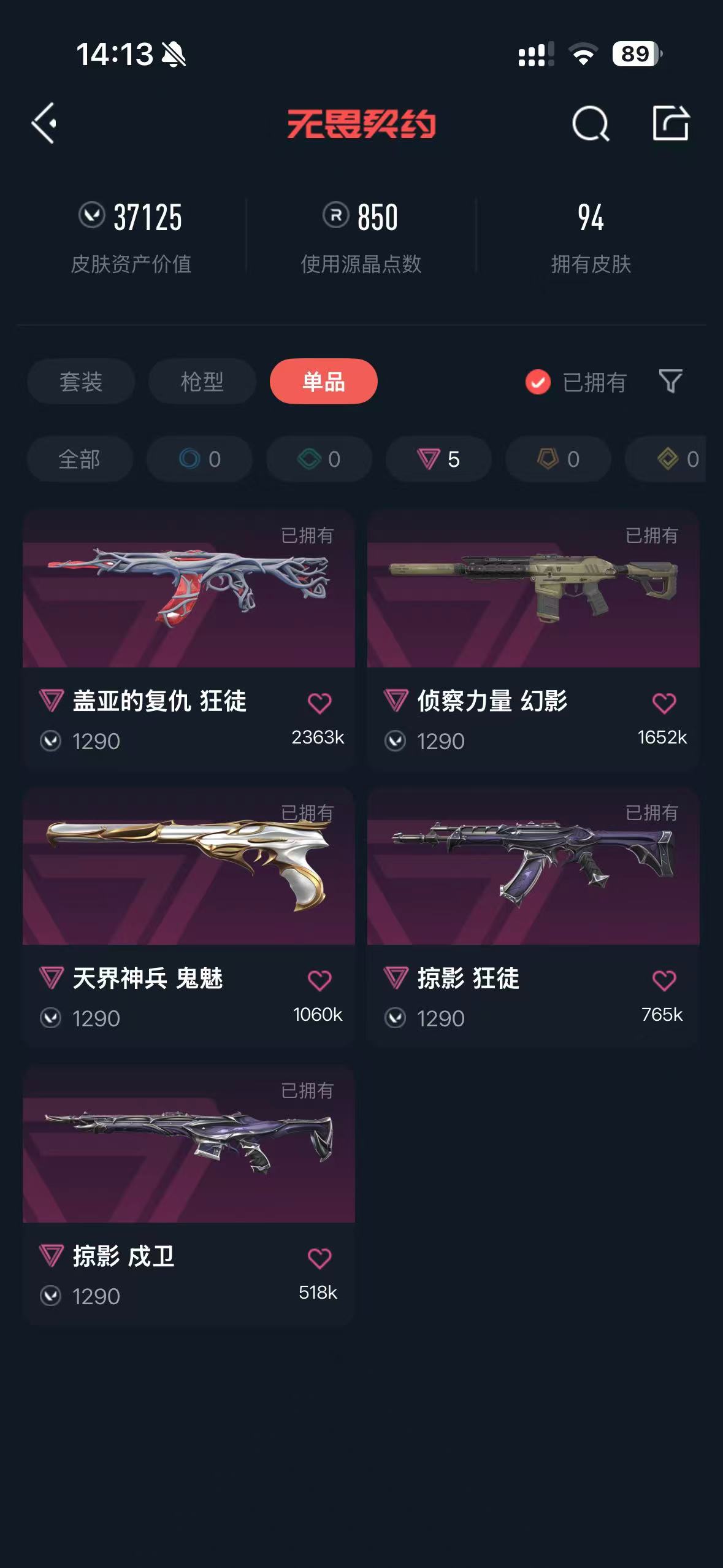The height and width of the screenshot is (1568, 723).
Task: Like the 侦察力量 幻影 skin
Action: (x=664, y=703)
